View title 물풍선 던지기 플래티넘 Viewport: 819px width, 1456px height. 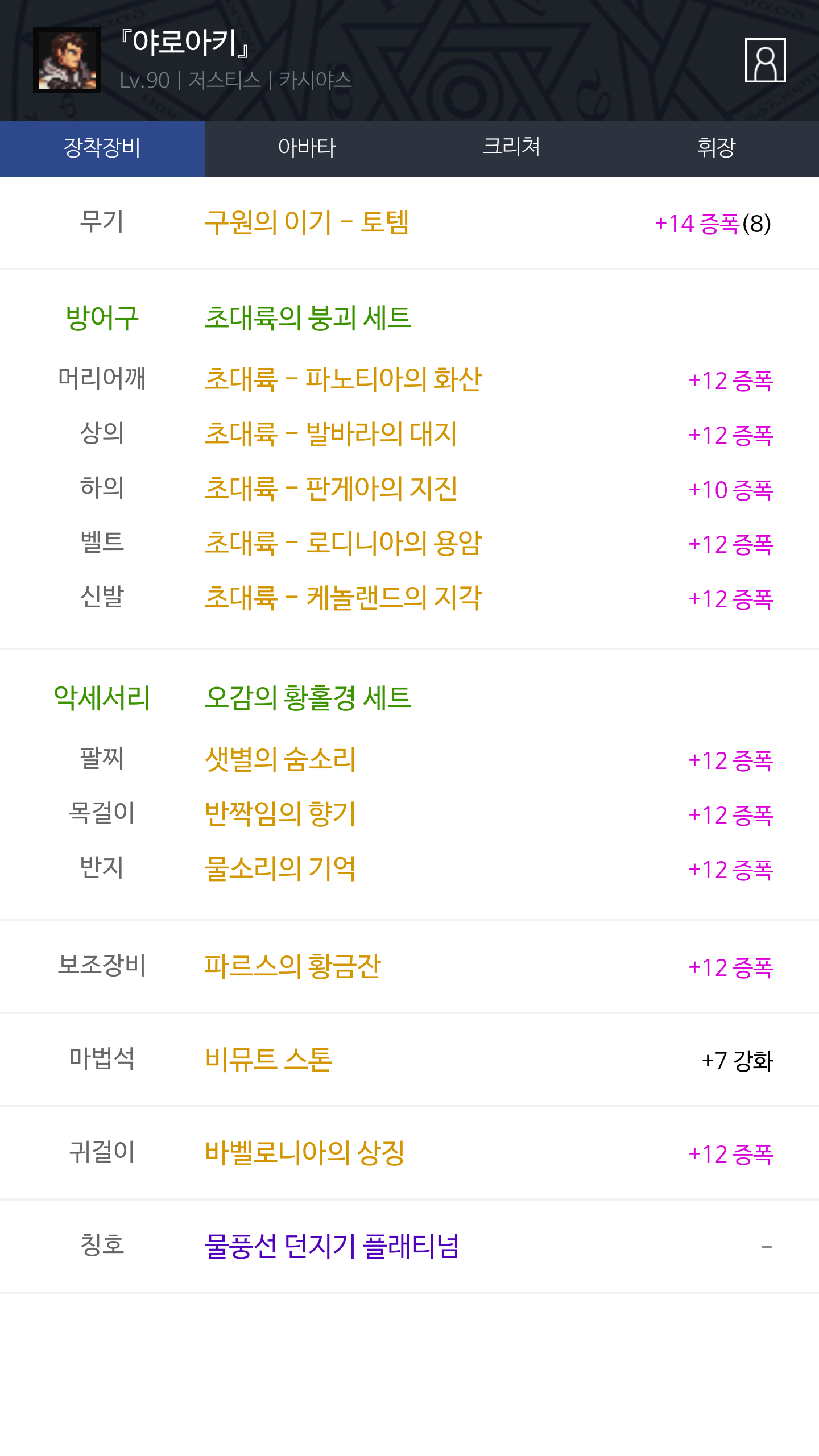pyautogui.click(x=332, y=1246)
